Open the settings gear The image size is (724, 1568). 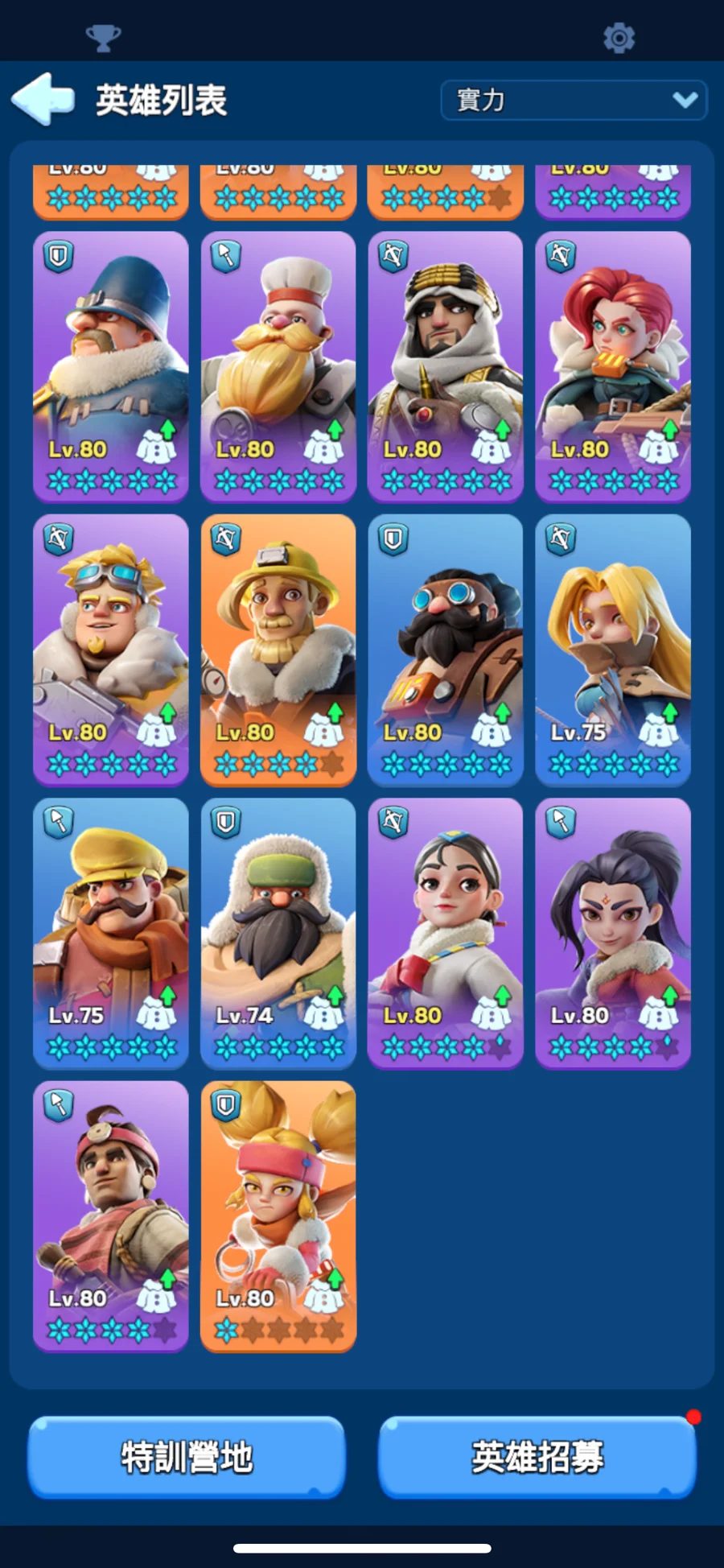(619, 38)
